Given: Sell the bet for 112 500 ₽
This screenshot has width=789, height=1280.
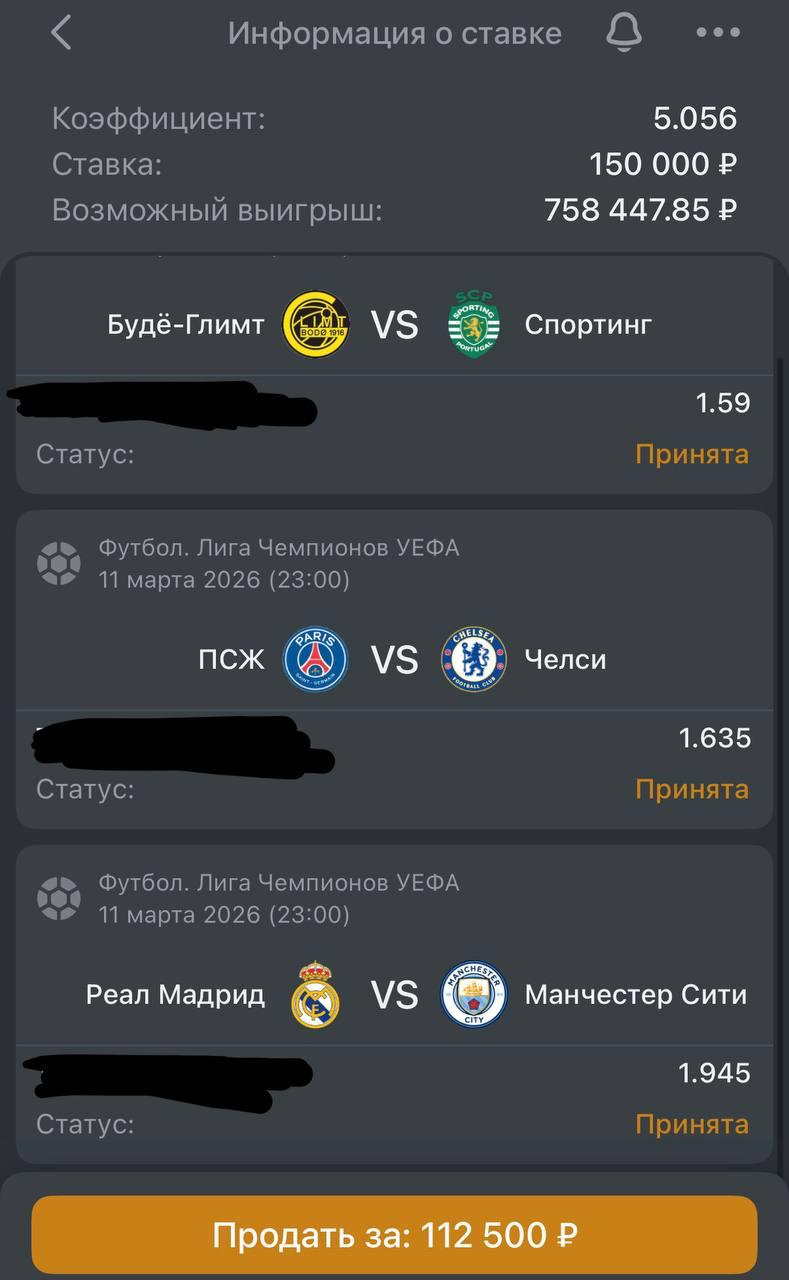Looking at the screenshot, I should pyautogui.click(x=394, y=1235).
